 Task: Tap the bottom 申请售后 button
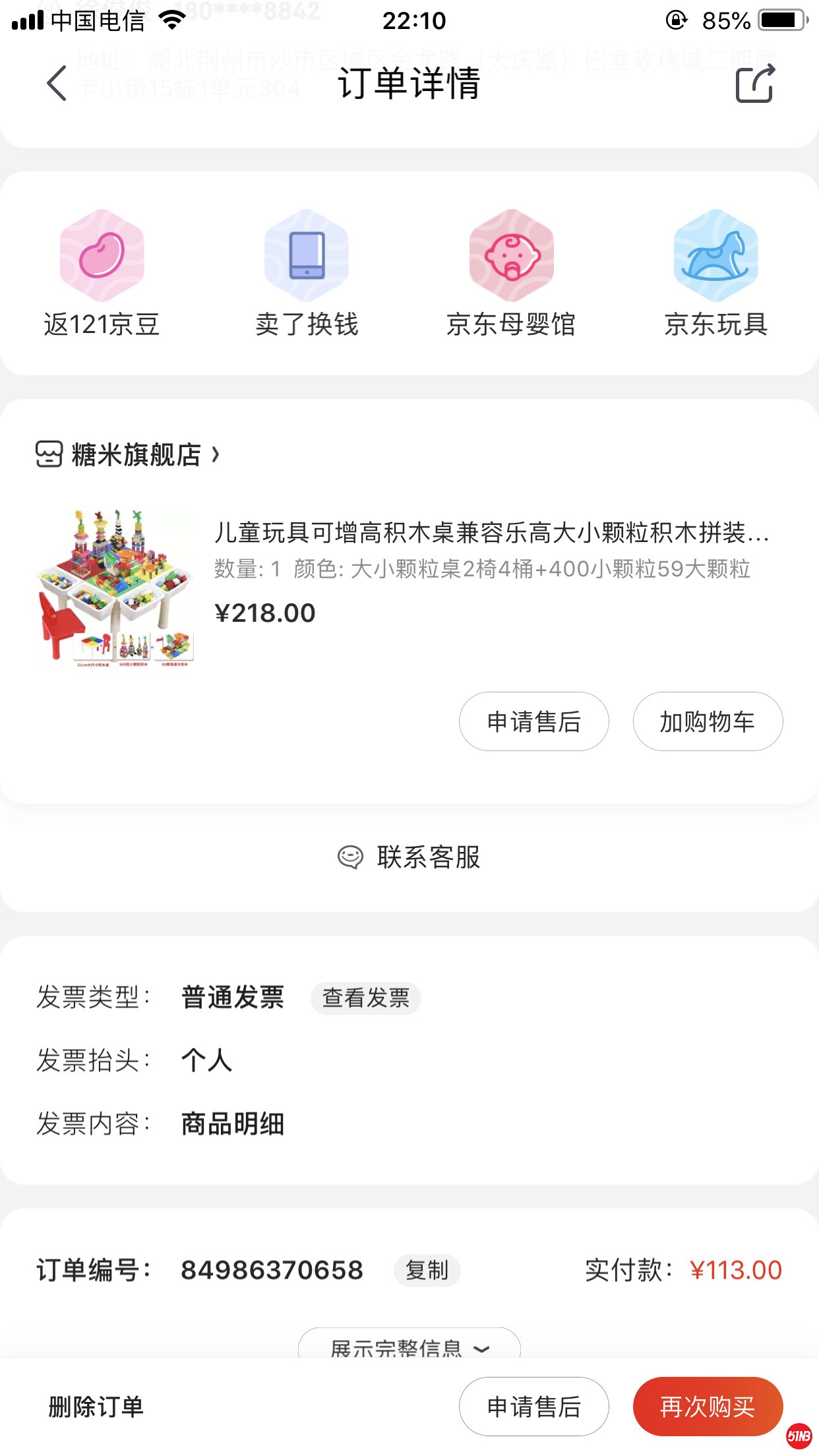(x=533, y=1407)
